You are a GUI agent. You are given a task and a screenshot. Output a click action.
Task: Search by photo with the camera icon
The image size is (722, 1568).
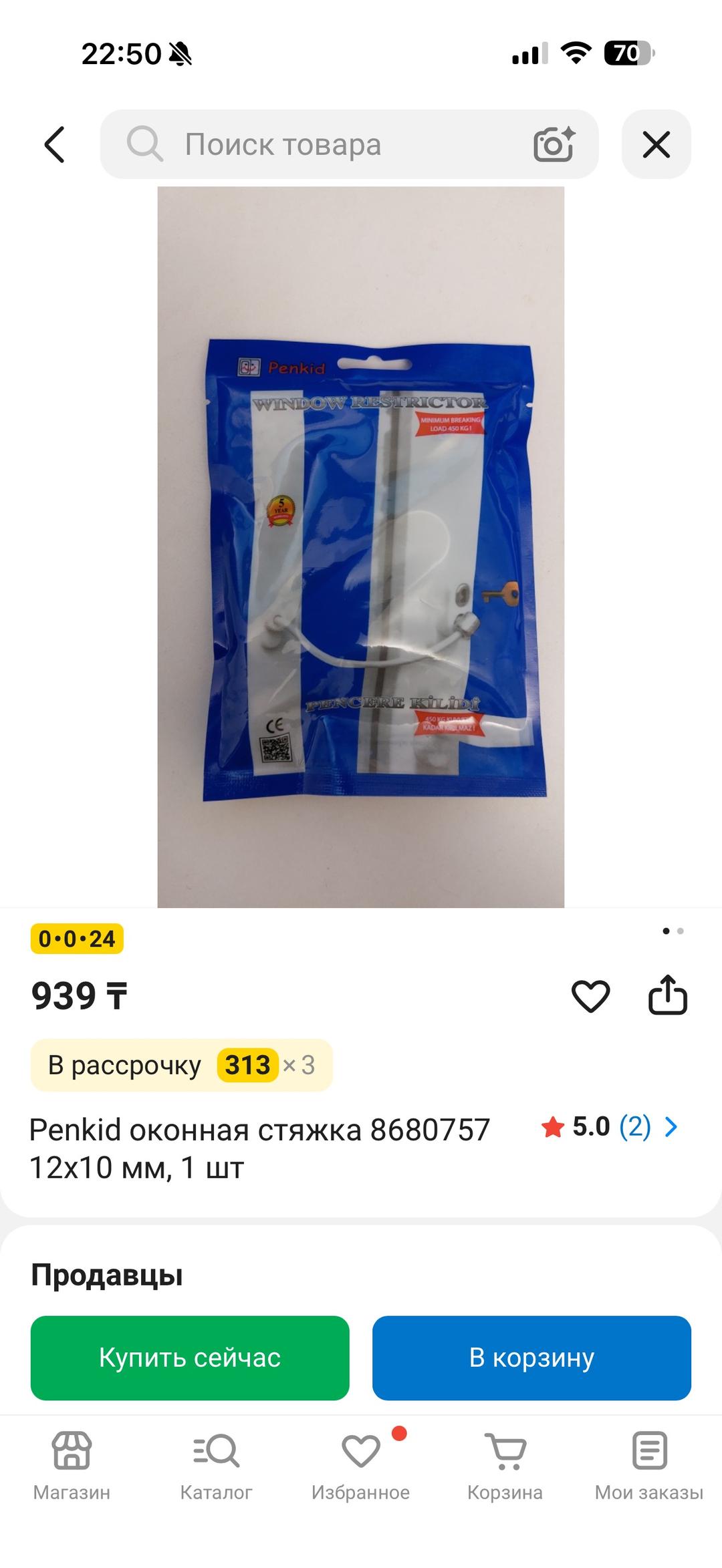point(554,144)
